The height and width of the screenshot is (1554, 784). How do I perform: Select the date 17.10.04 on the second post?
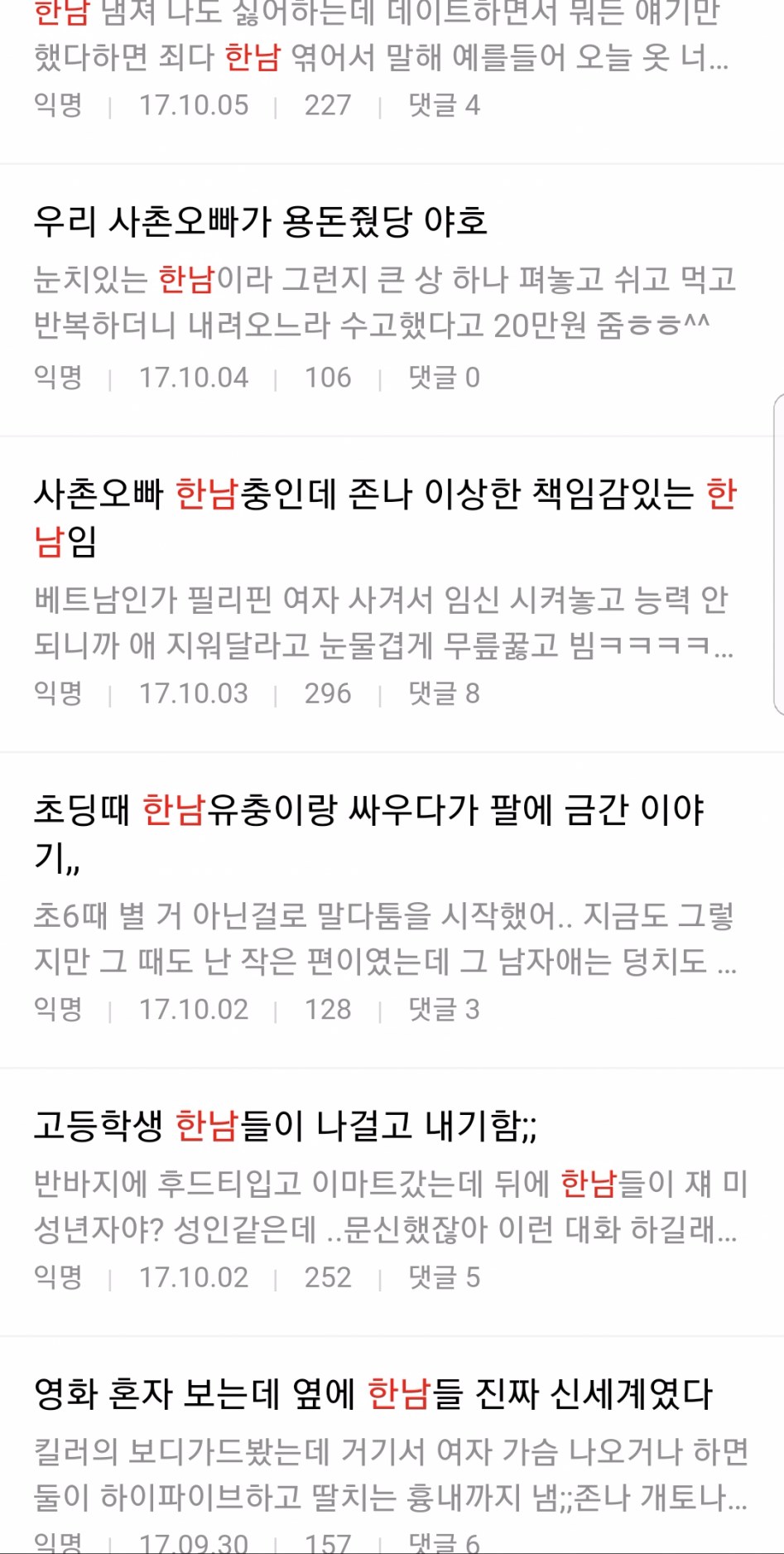195,377
